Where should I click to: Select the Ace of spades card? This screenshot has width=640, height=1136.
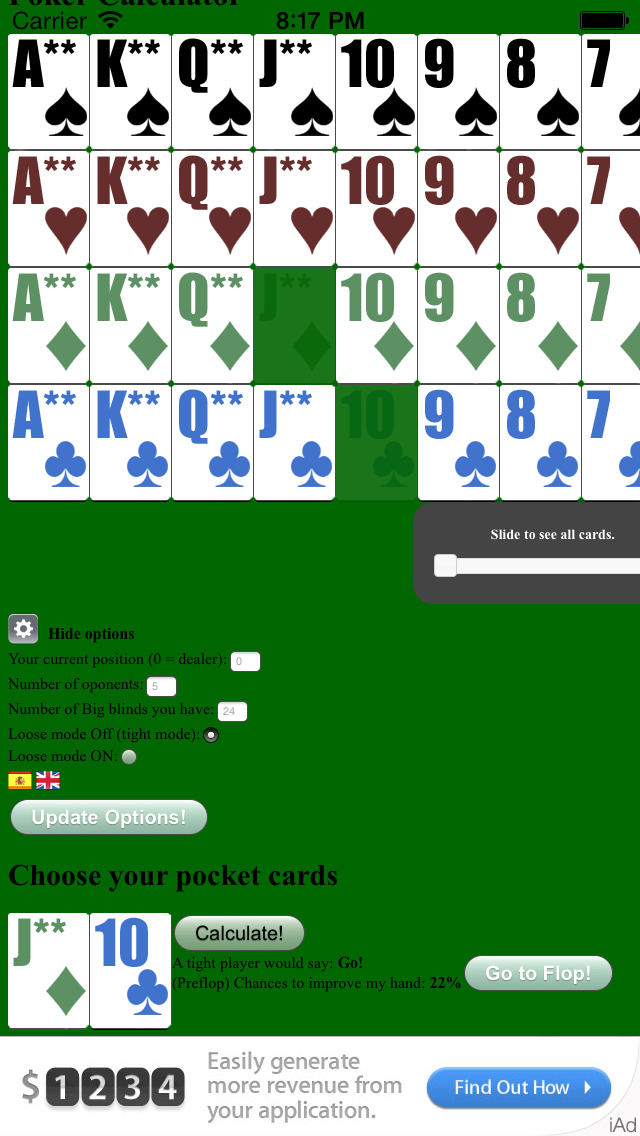(x=49, y=92)
